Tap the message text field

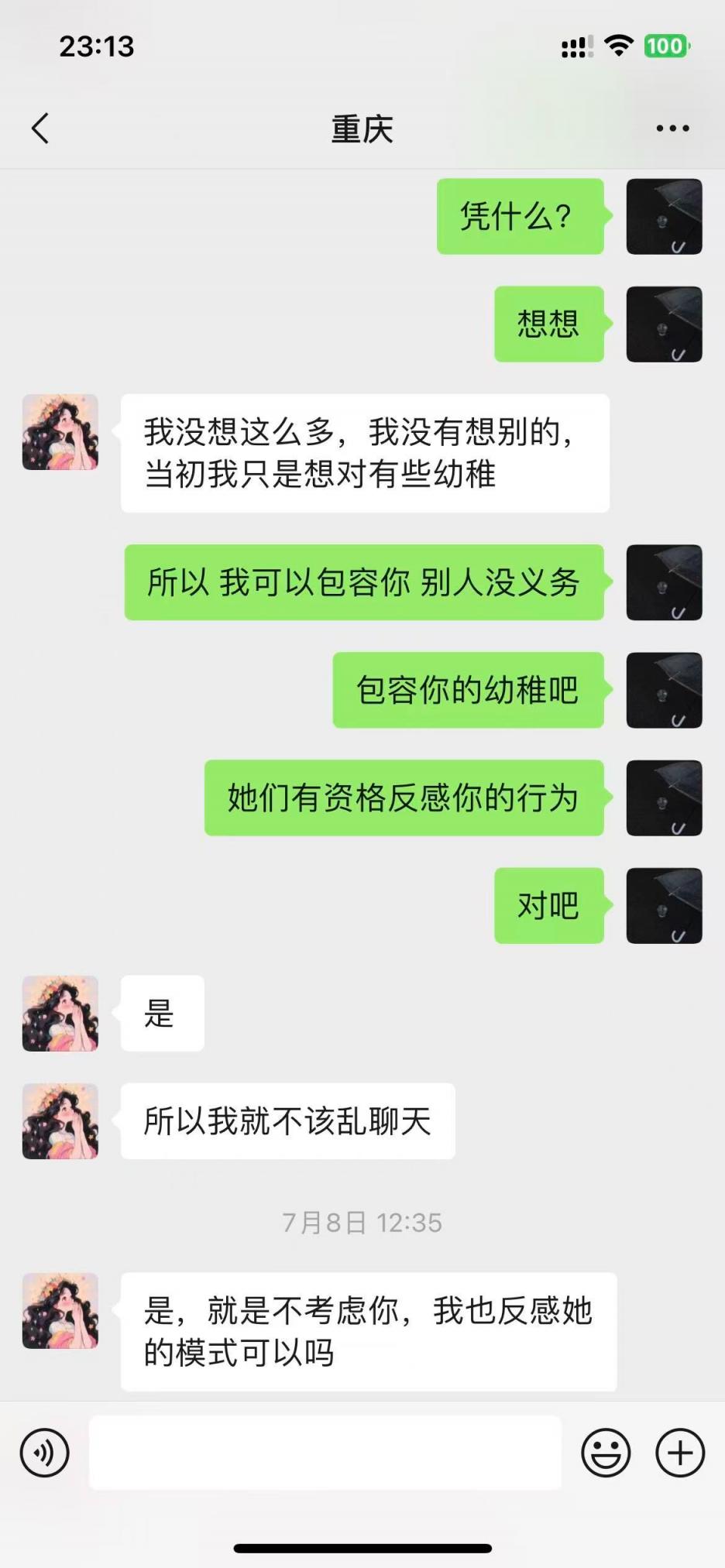(325, 1453)
